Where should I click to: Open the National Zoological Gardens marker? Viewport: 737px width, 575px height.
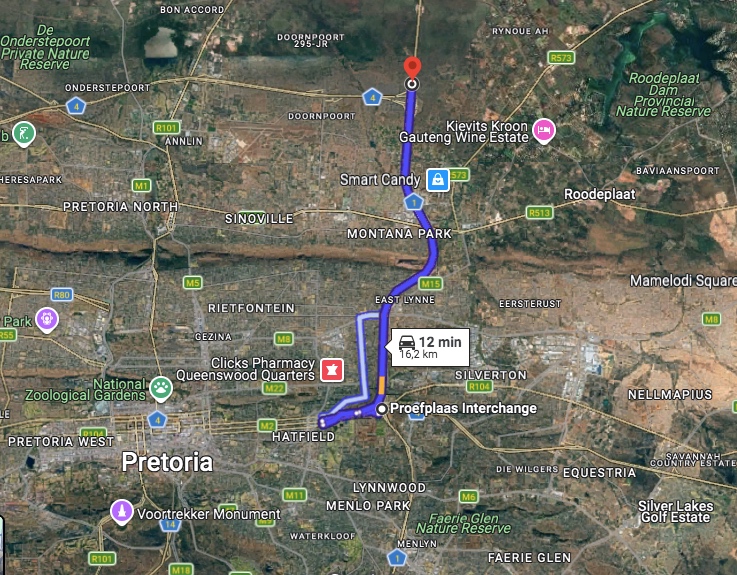coord(161,385)
